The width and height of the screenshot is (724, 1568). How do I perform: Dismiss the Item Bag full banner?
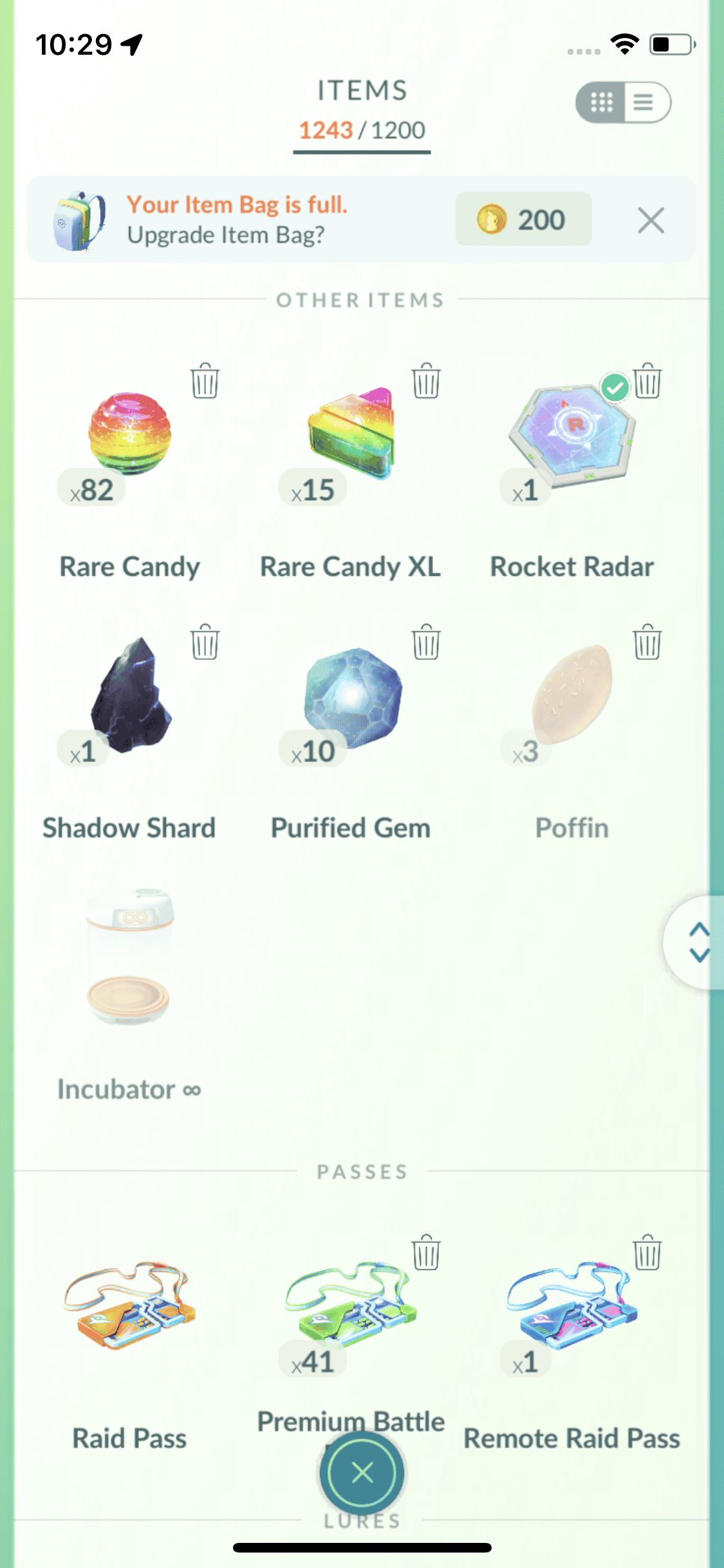pyautogui.click(x=651, y=221)
